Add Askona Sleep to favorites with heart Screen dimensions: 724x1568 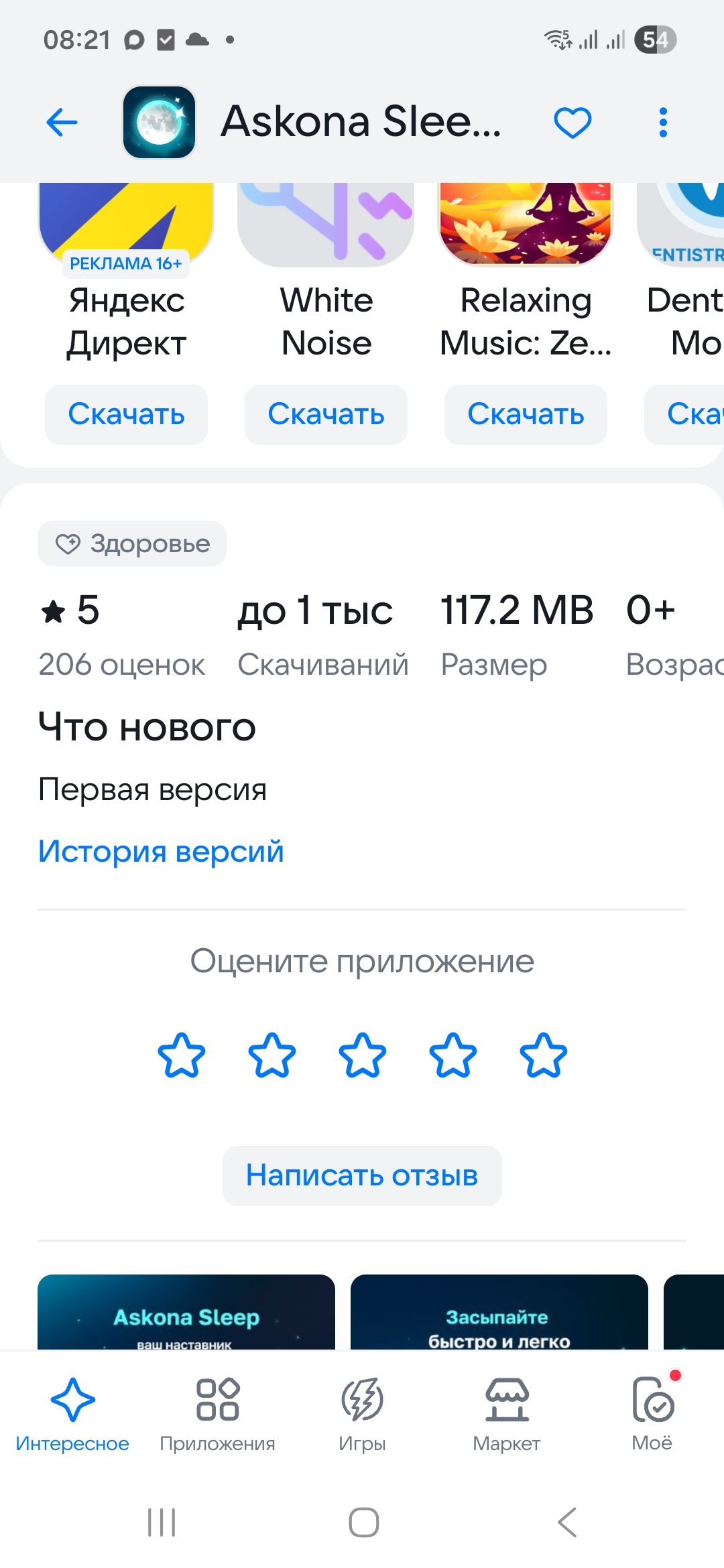tap(572, 123)
